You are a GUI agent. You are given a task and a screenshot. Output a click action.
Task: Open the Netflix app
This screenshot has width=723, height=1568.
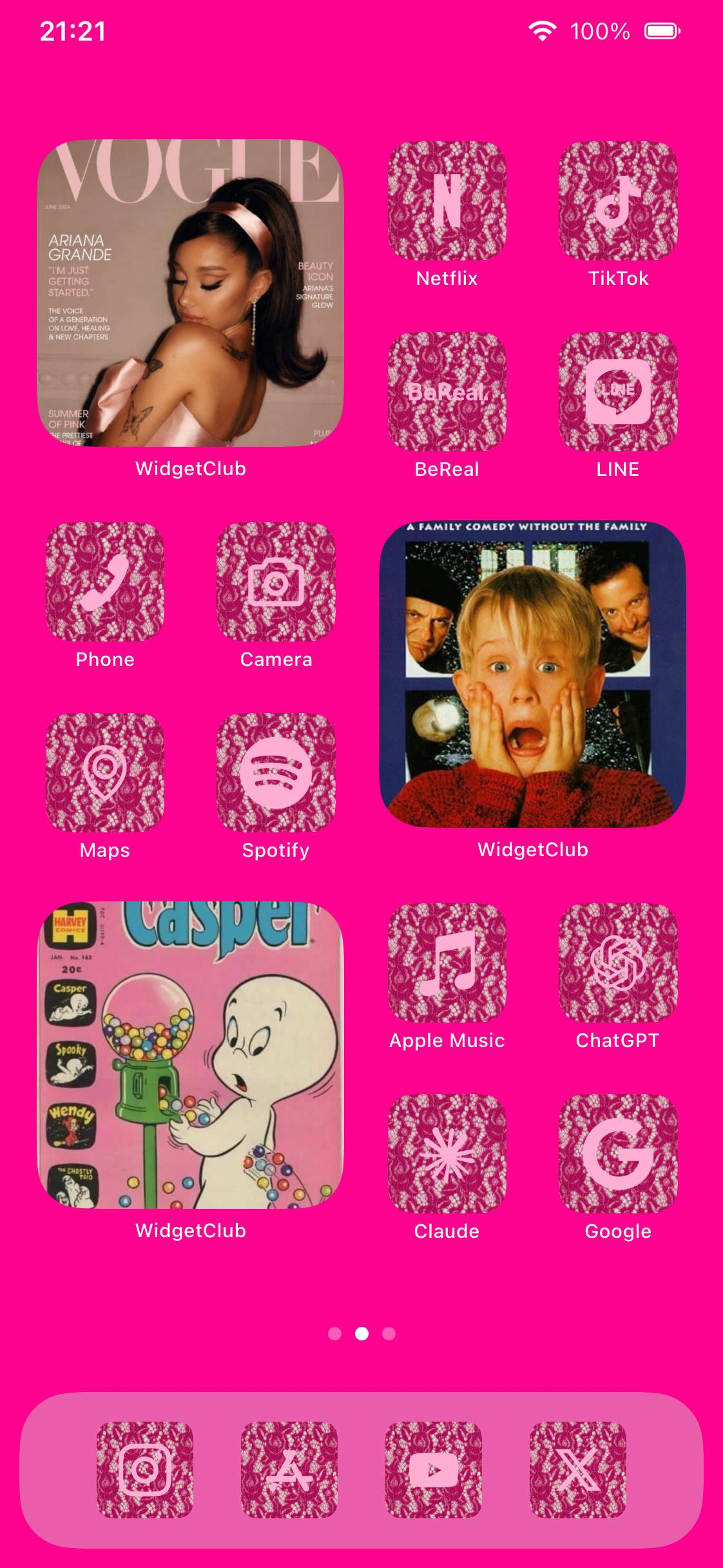(x=447, y=201)
